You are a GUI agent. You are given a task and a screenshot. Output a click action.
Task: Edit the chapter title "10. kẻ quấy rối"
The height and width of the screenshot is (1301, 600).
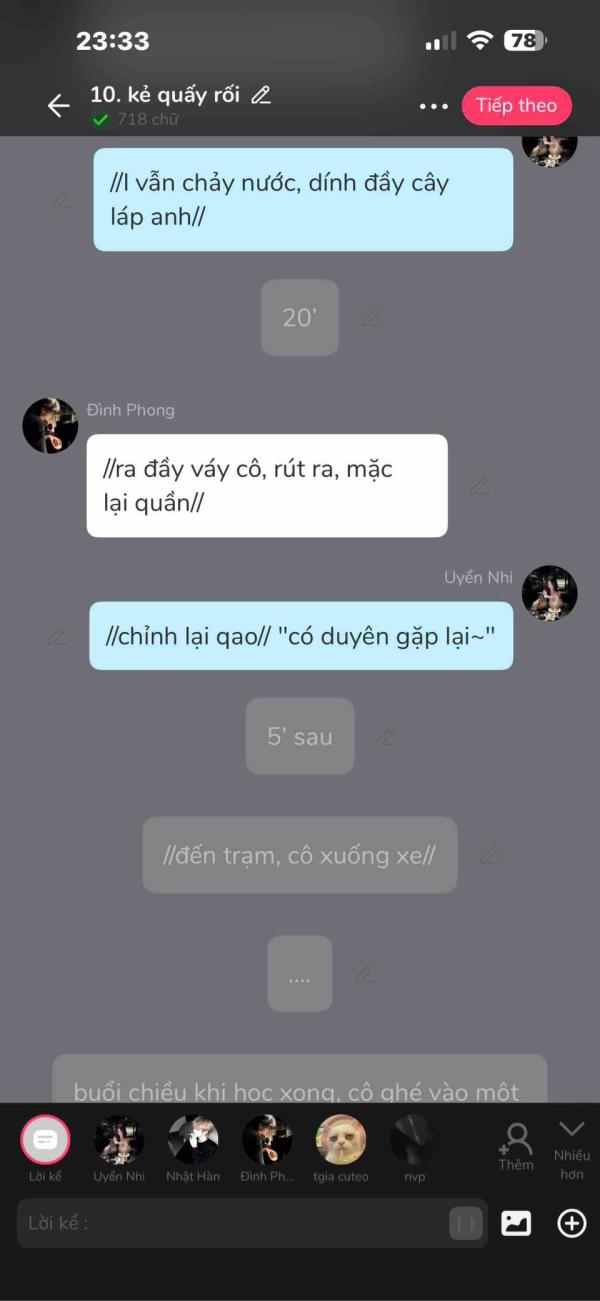(261, 95)
